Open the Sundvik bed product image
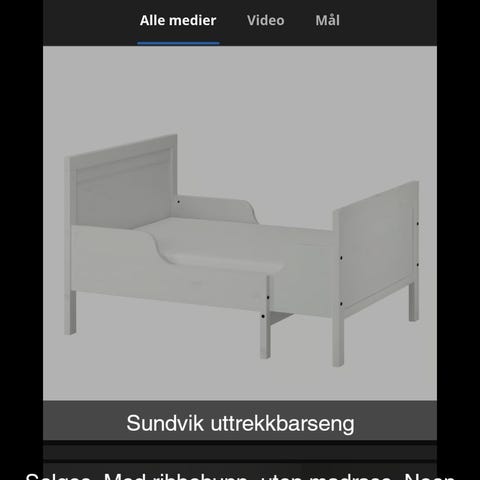The image size is (480, 480). pos(240,223)
